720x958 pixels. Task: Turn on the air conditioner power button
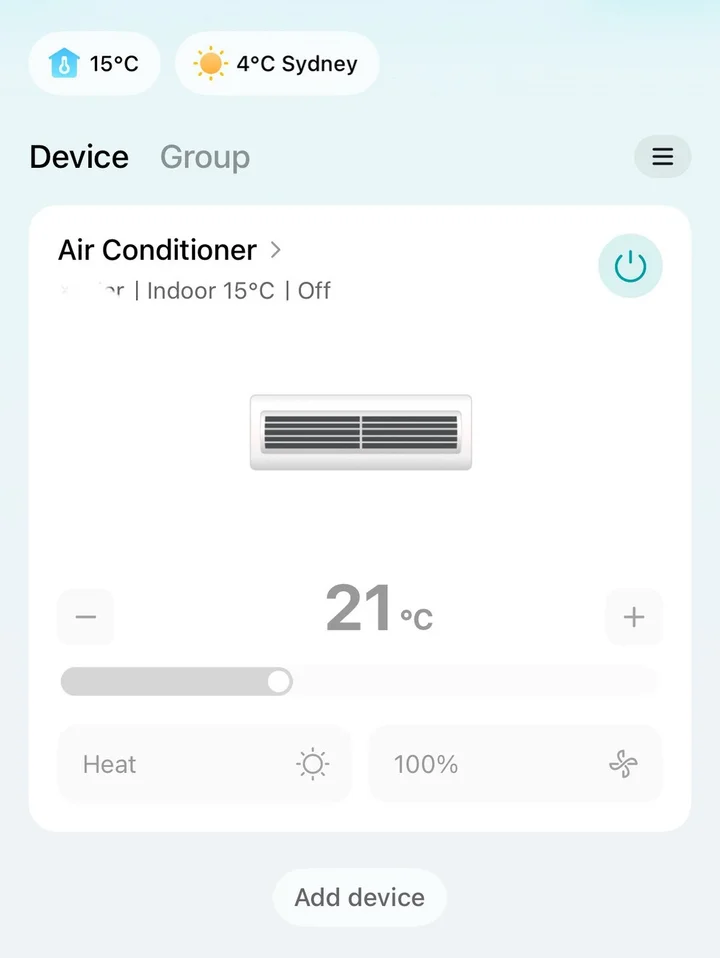[x=630, y=267]
